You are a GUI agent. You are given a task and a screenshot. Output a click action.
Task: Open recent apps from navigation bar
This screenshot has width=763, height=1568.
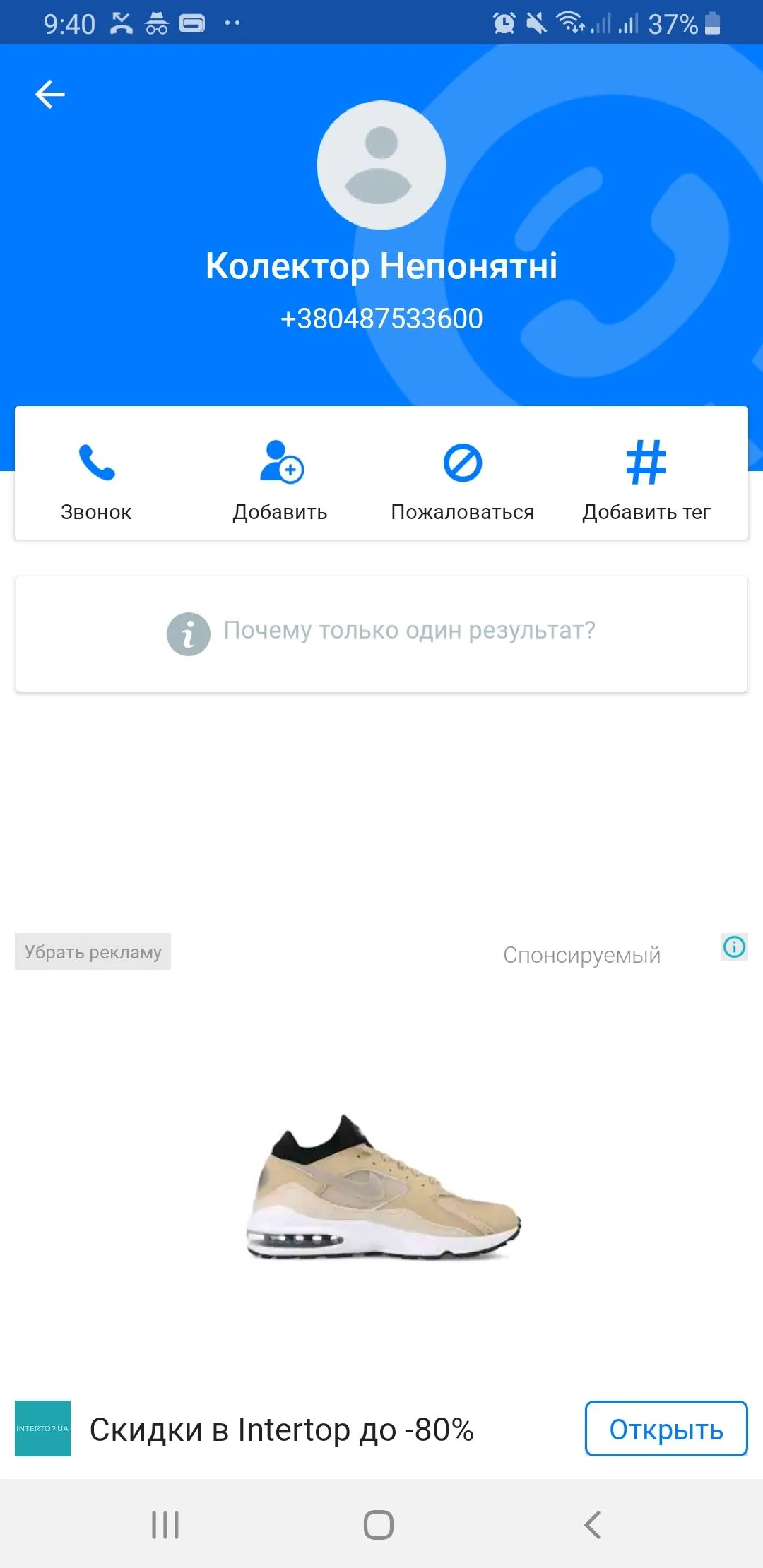165,1524
